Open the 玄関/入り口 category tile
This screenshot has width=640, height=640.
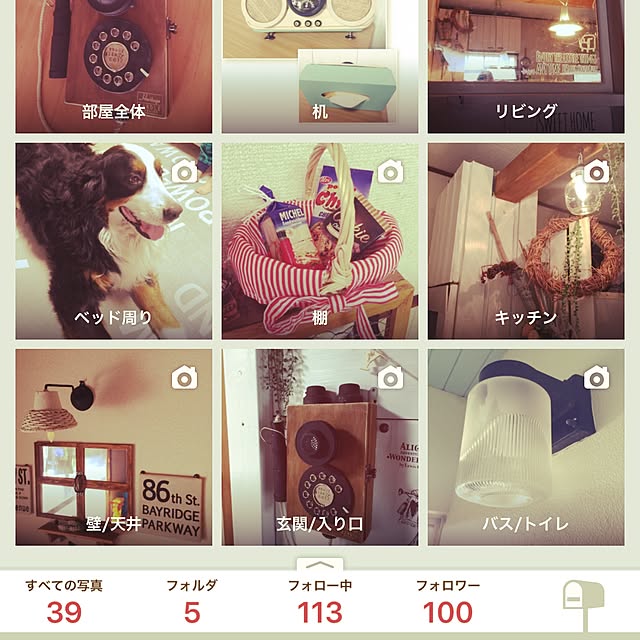coord(319,450)
